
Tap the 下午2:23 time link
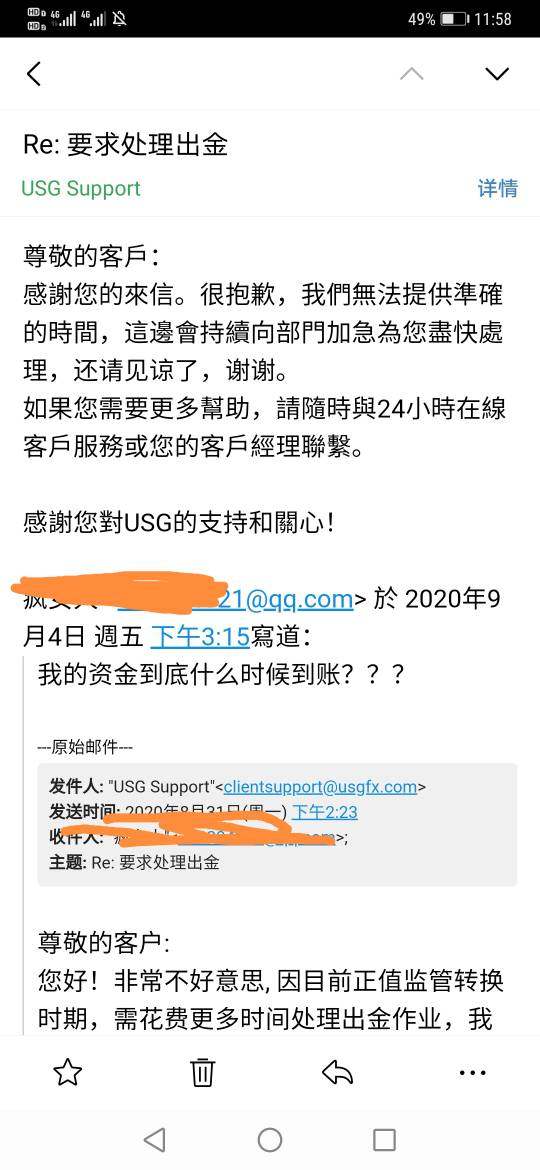(x=324, y=813)
